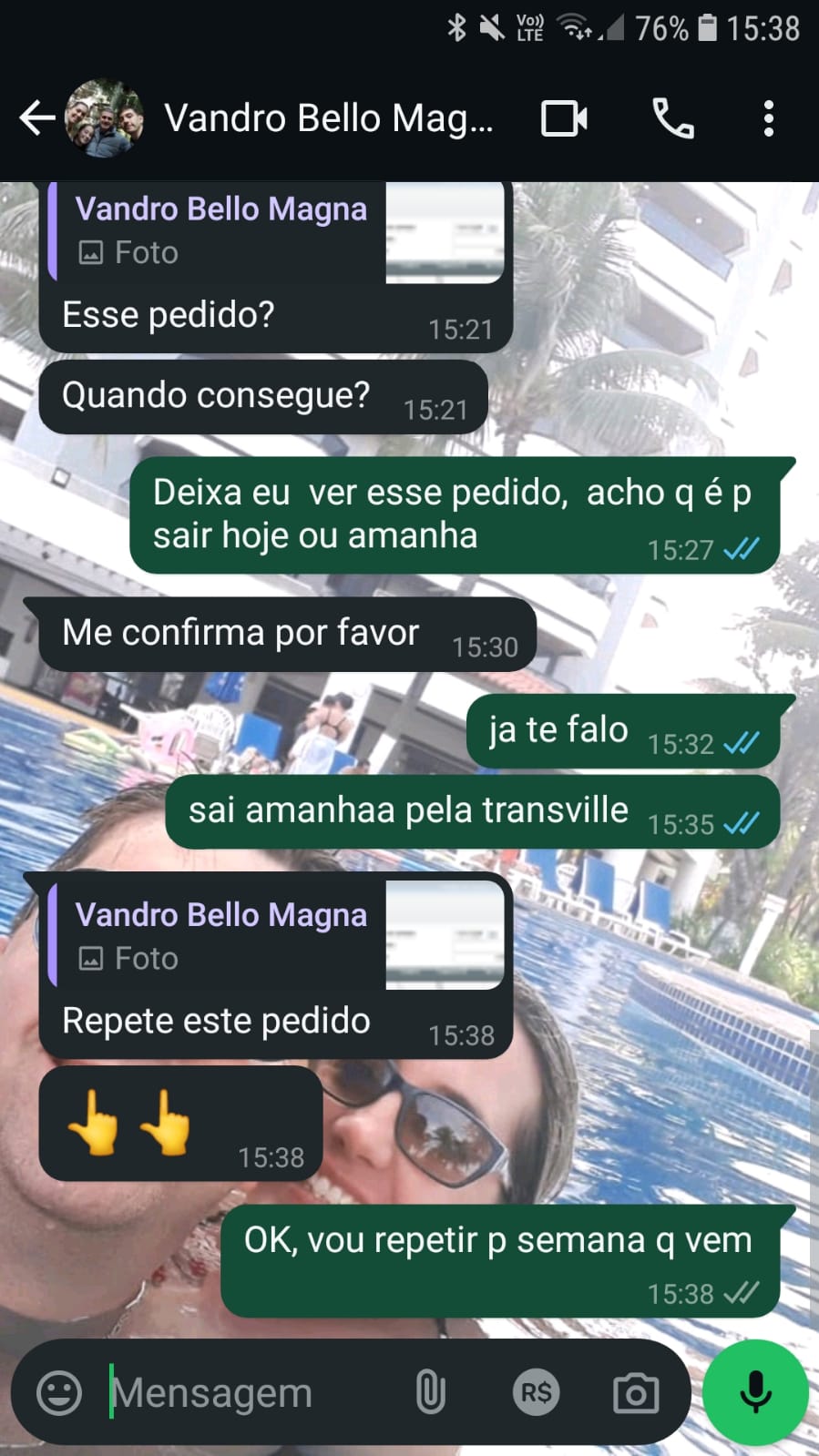Open the camera to take a photo
819x1456 pixels.
pos(635,1392)
